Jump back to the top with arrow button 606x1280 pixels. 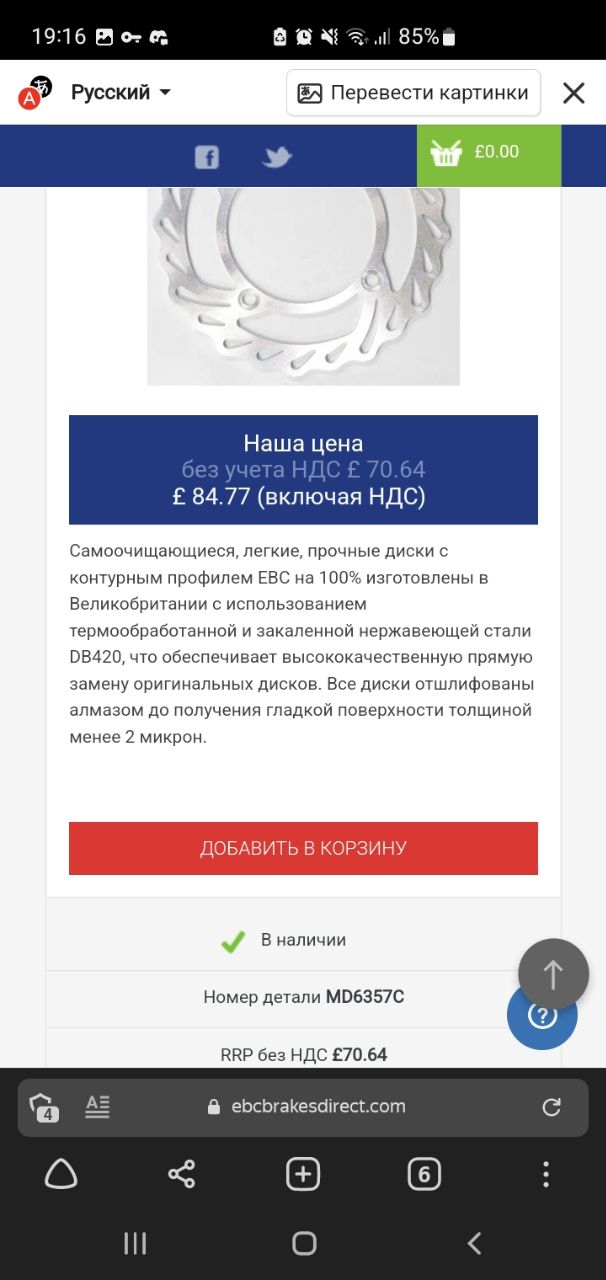tap(553, 974)
